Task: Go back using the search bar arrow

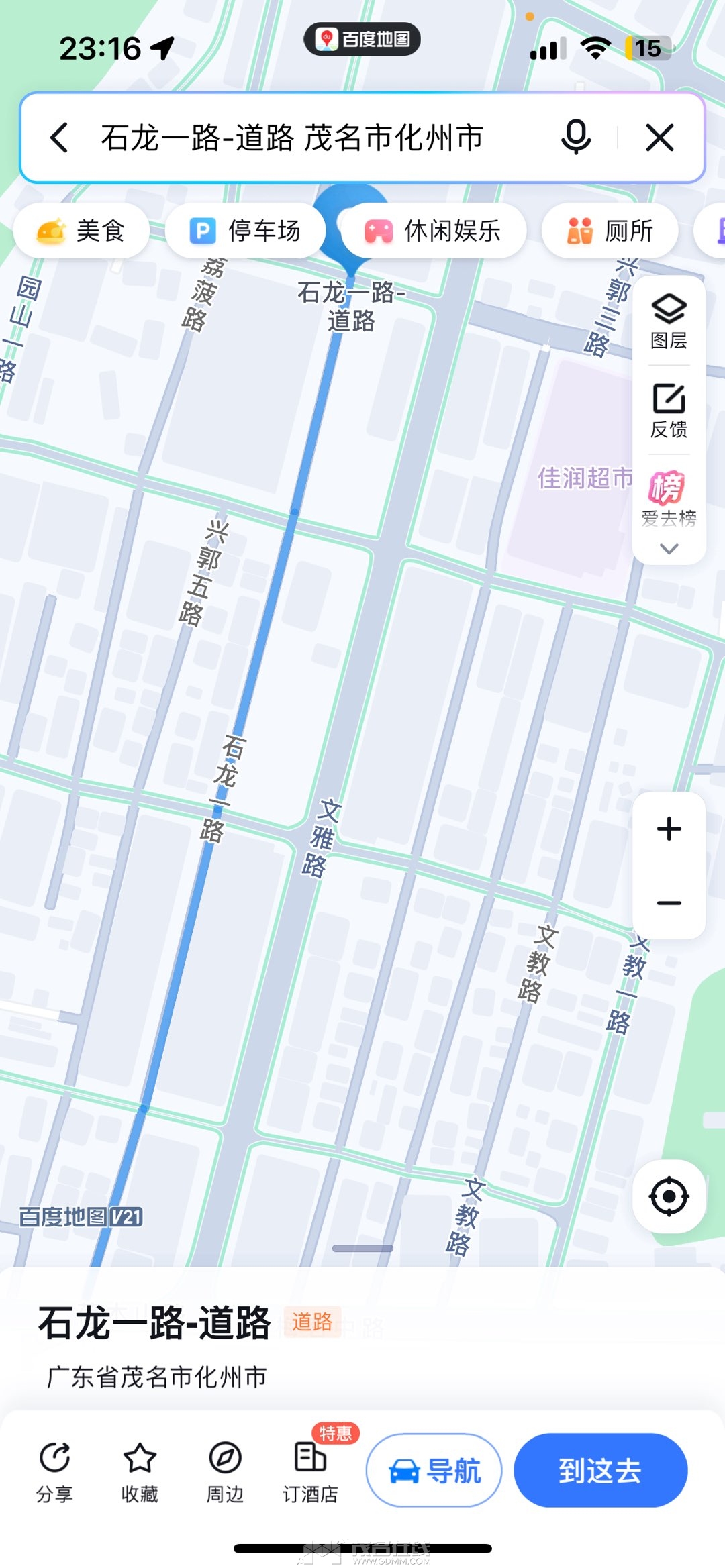Action: [60, 138]
